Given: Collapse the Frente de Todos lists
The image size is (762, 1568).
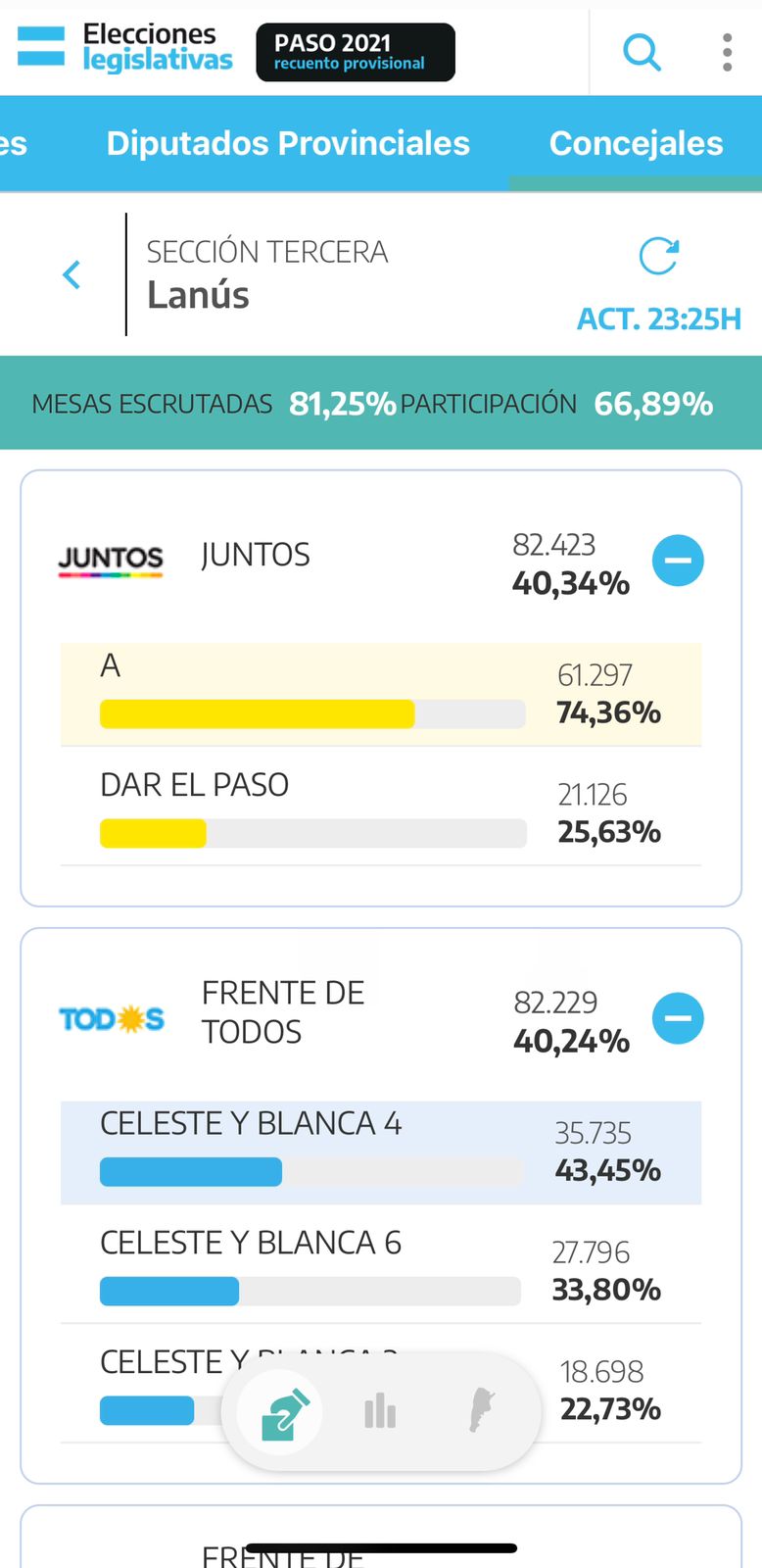Looking at the screenshot, I should [x=678, y=1018].
